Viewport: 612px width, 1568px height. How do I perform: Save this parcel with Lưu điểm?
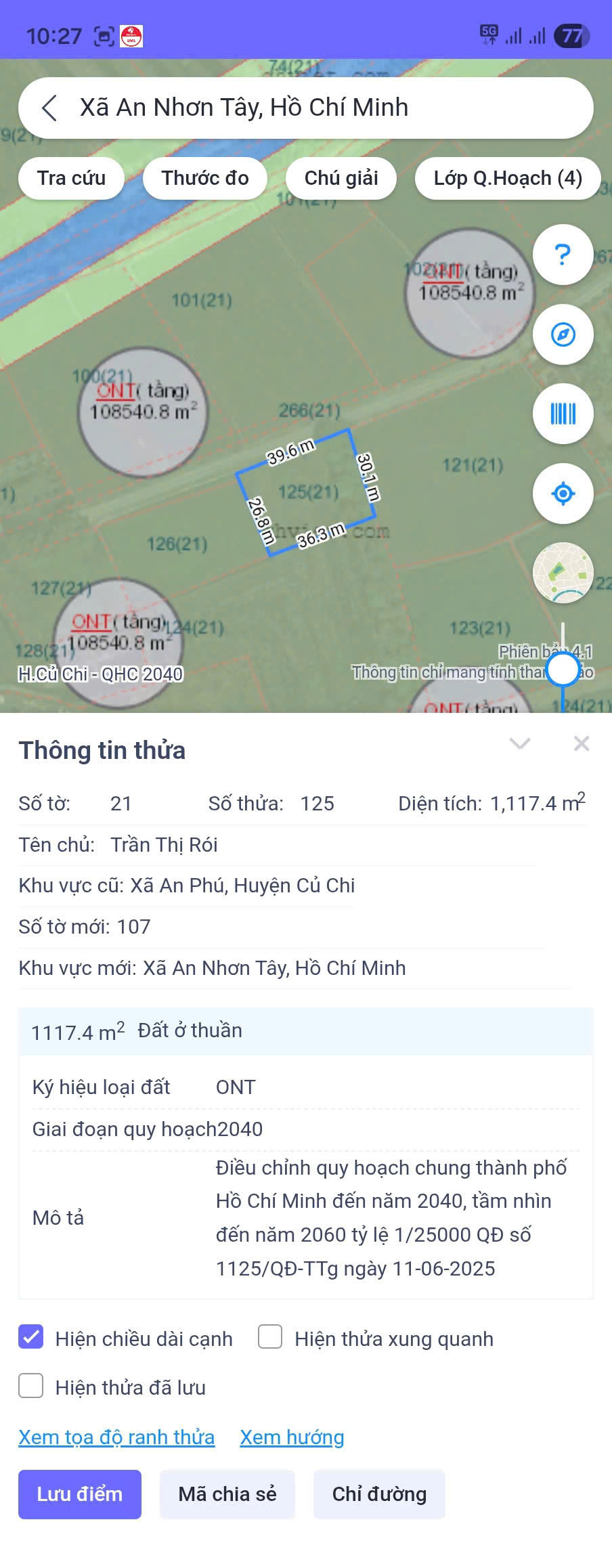[x=80, y=1494]
